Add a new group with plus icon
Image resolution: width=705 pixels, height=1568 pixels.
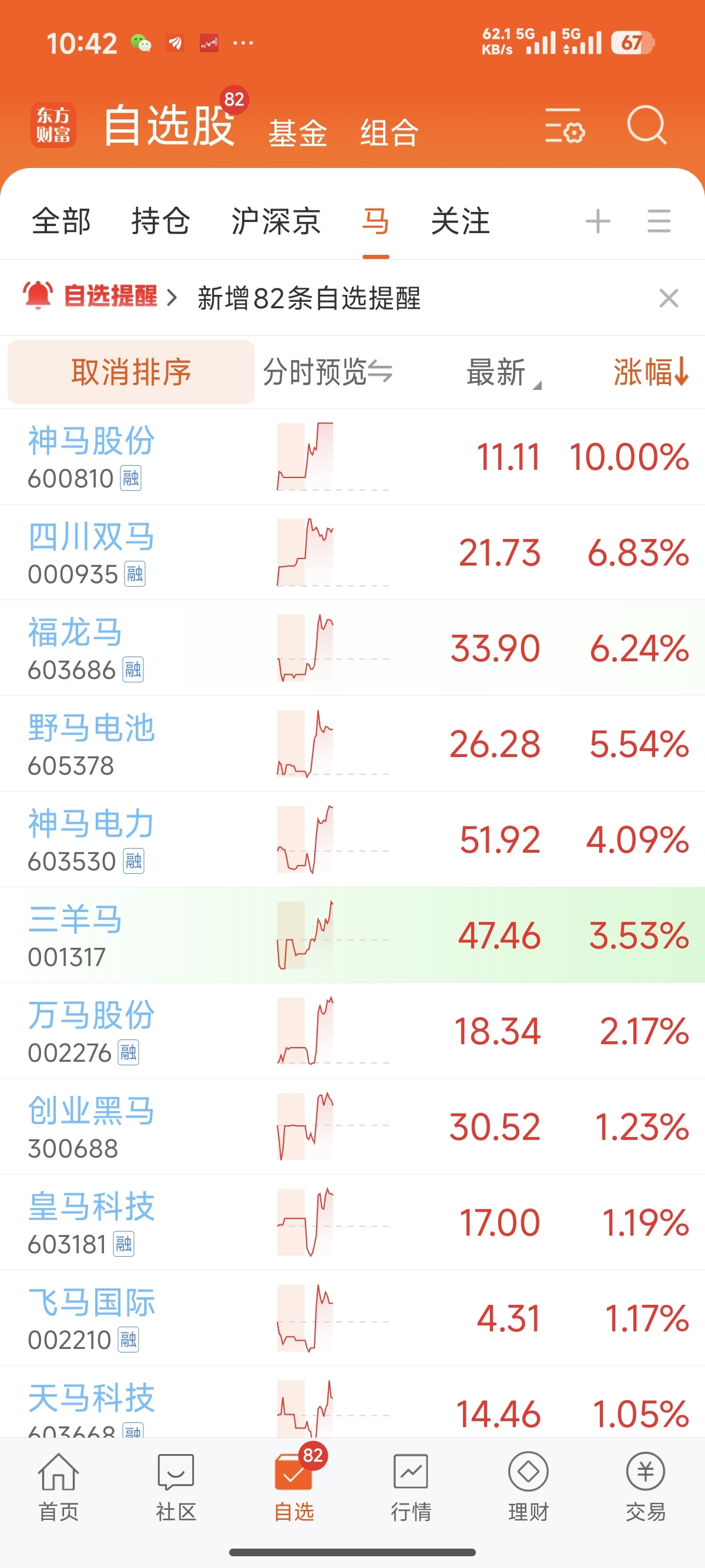pyautogui.click(x=597, y=220)
